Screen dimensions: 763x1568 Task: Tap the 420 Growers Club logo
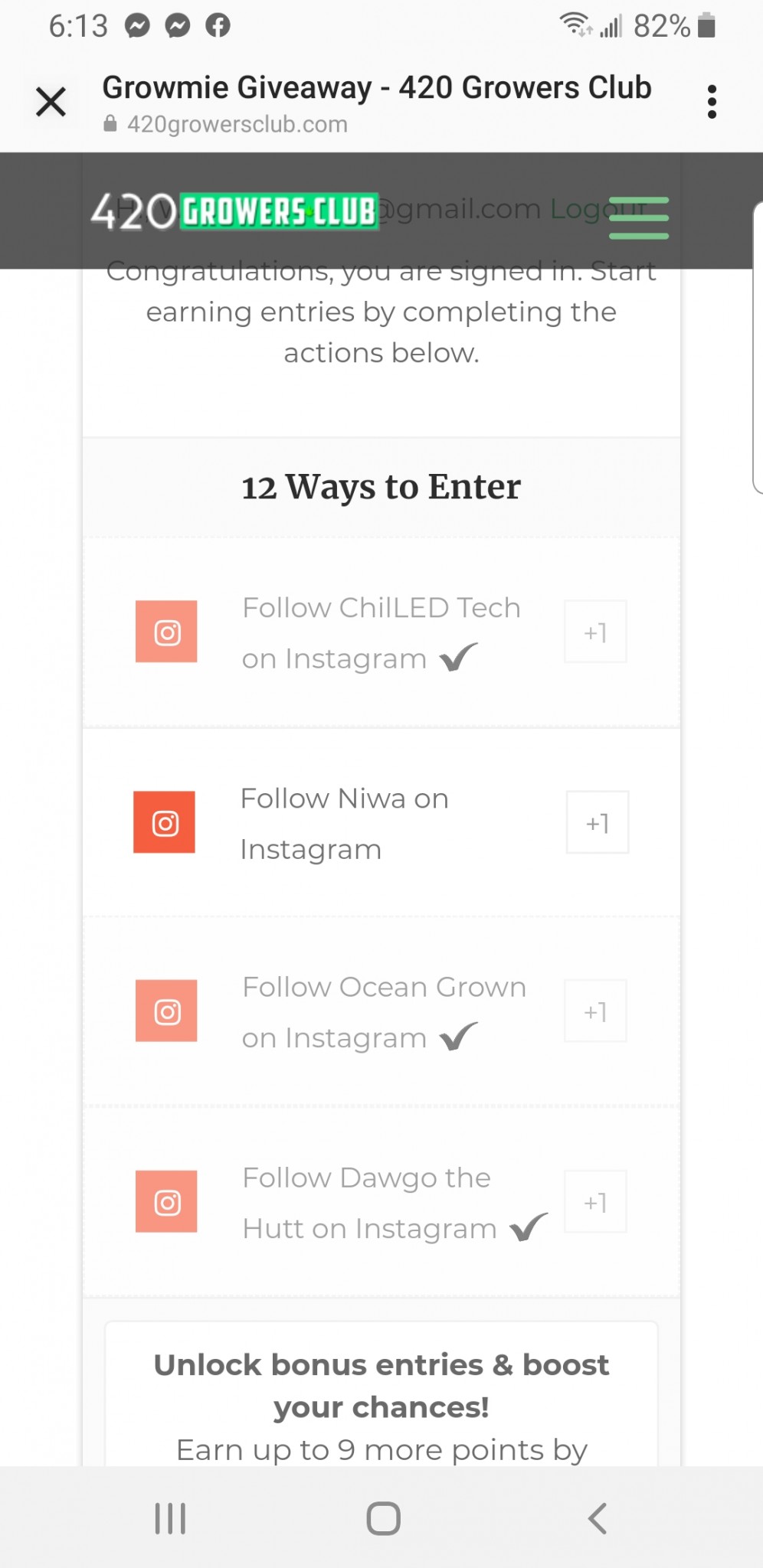[x=234, y=211]
